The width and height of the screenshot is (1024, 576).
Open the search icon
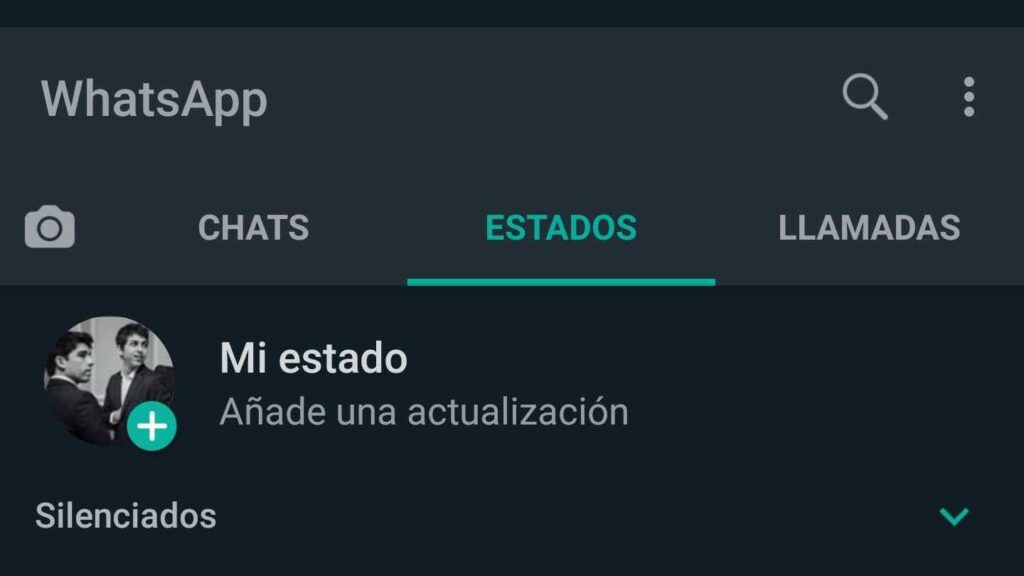tap(865, 98)
